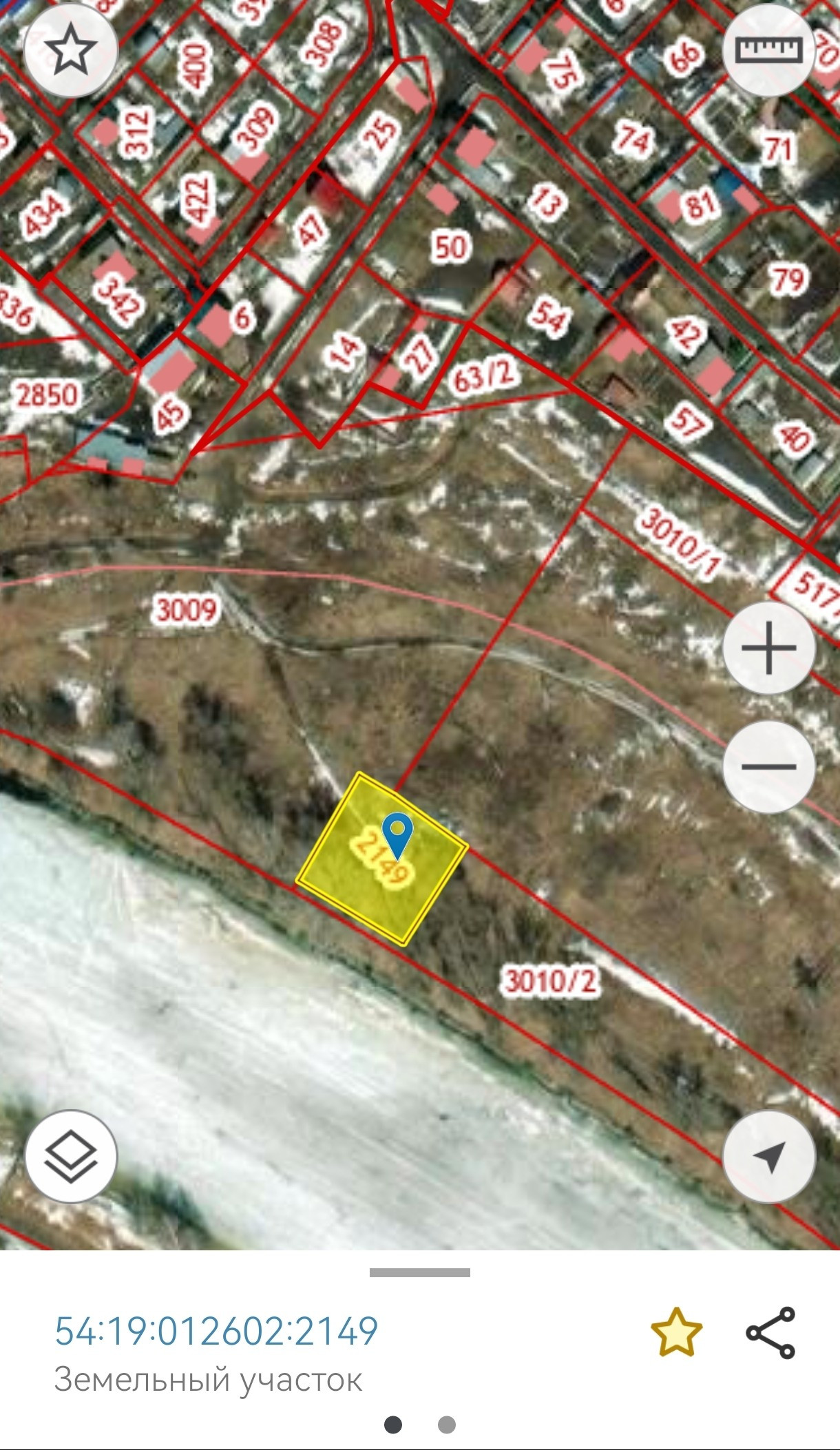Tap the bottom sheet drag handle

pos(419,1272)
